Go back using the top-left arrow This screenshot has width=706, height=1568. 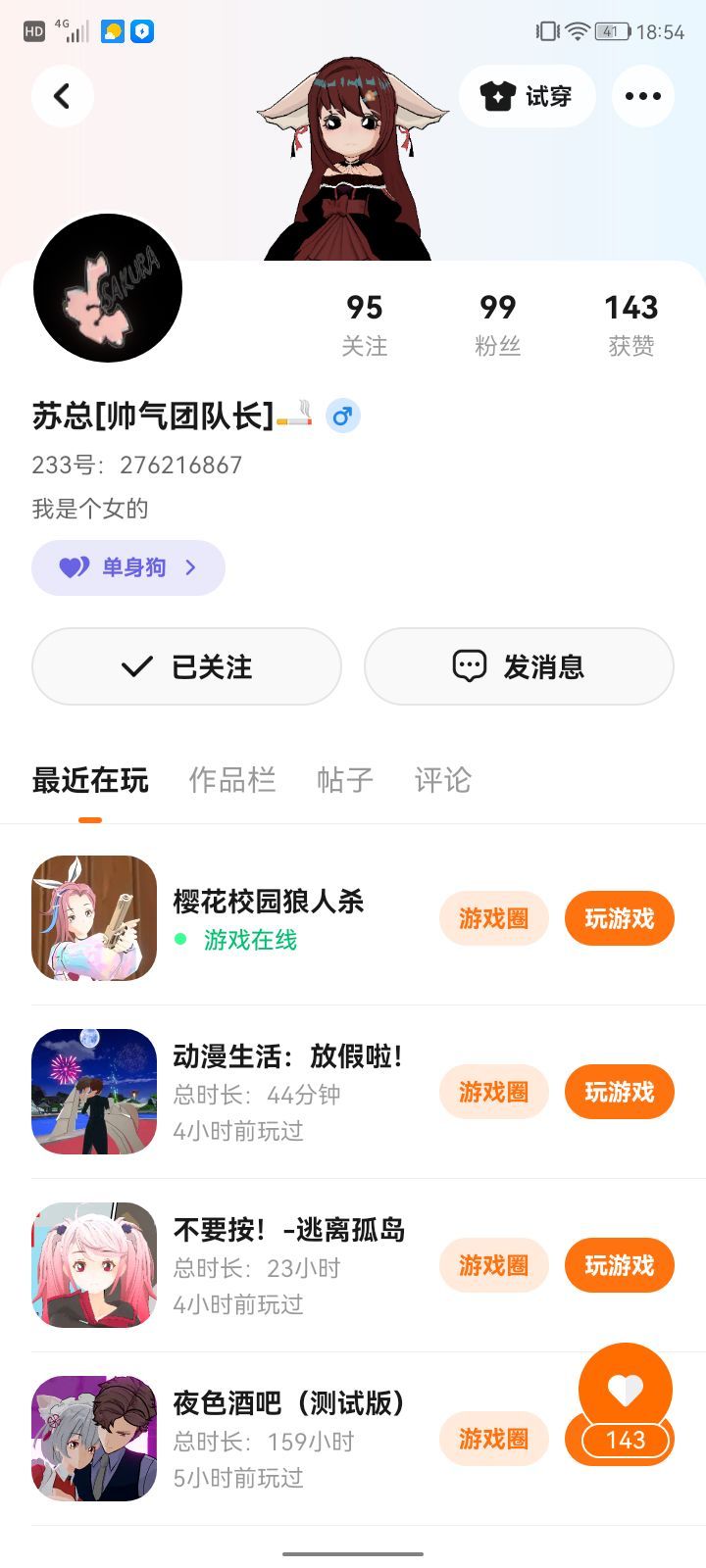[63, 96]
